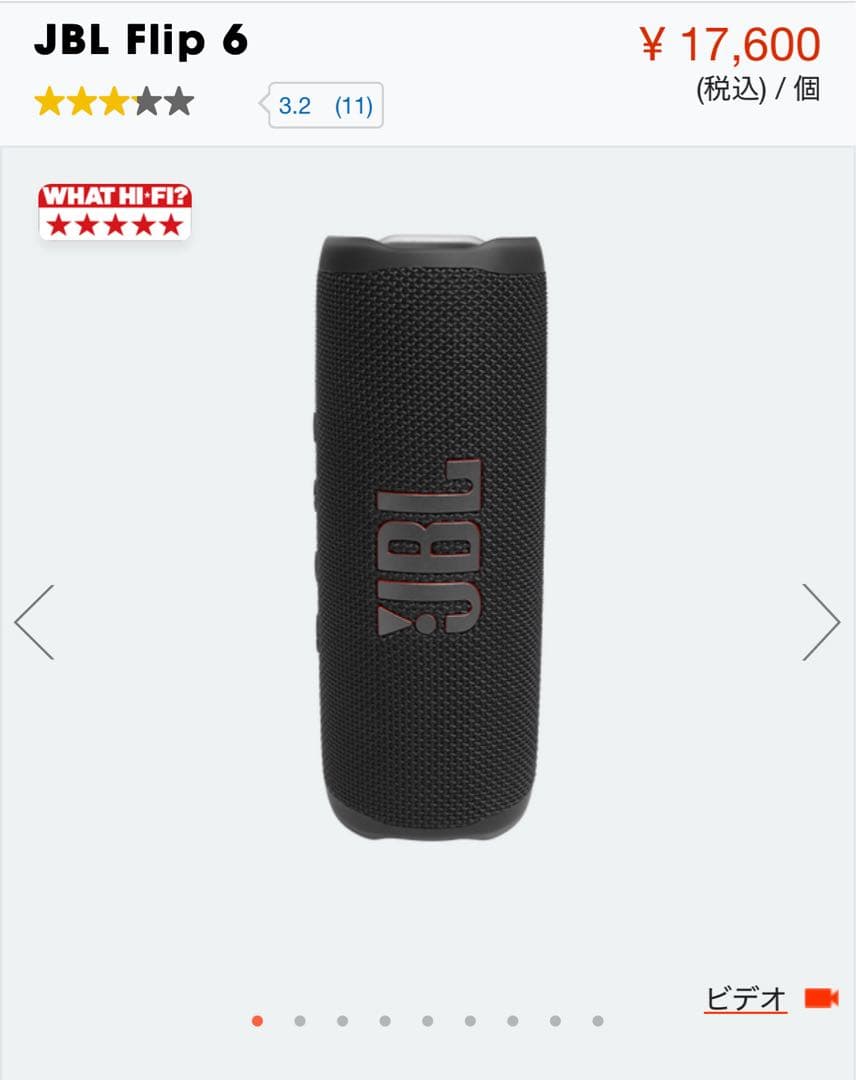Click the five-star row under the badge

point(113,225)
